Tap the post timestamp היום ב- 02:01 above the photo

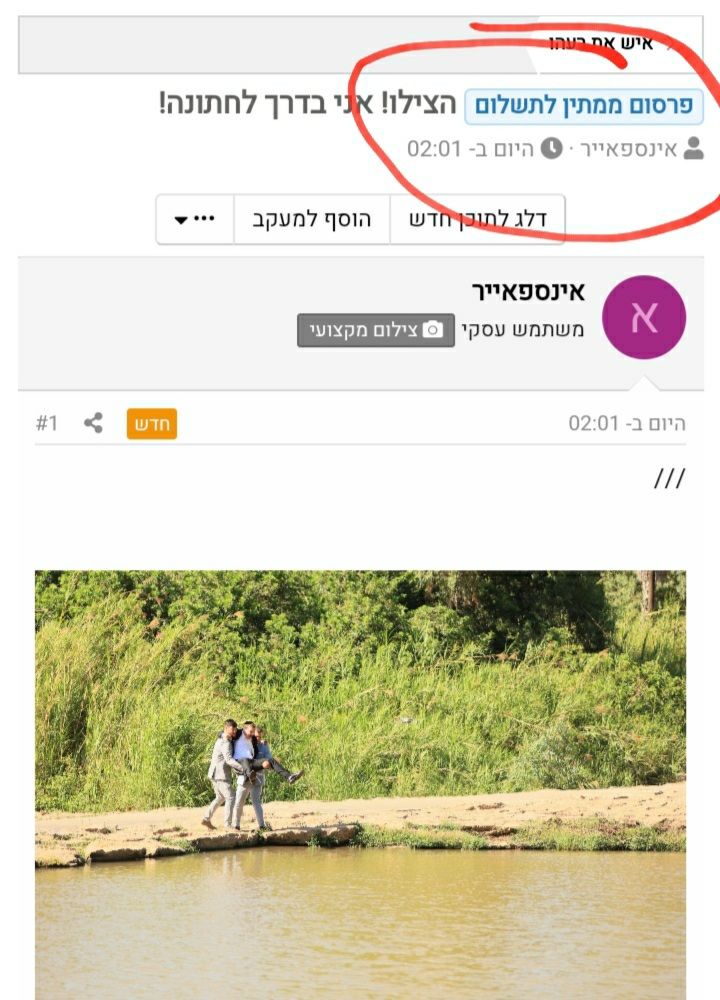[627, 423]
